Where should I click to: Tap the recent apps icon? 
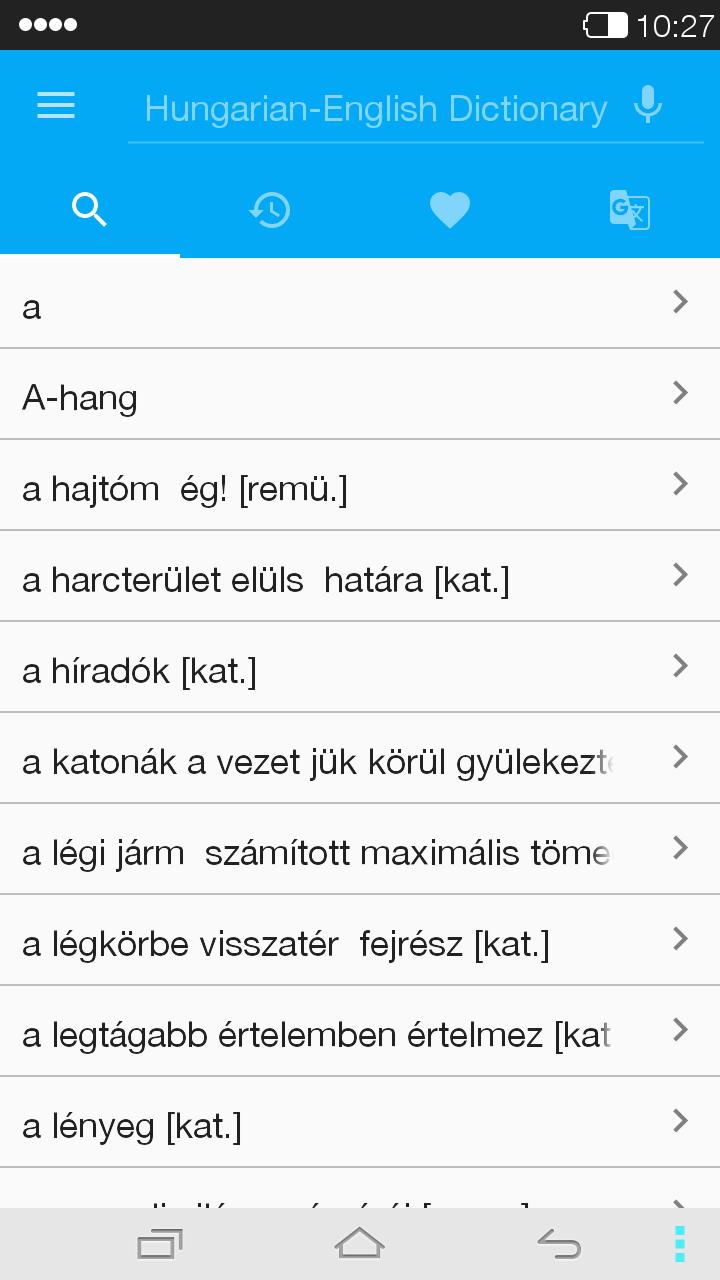point(159,1242)
